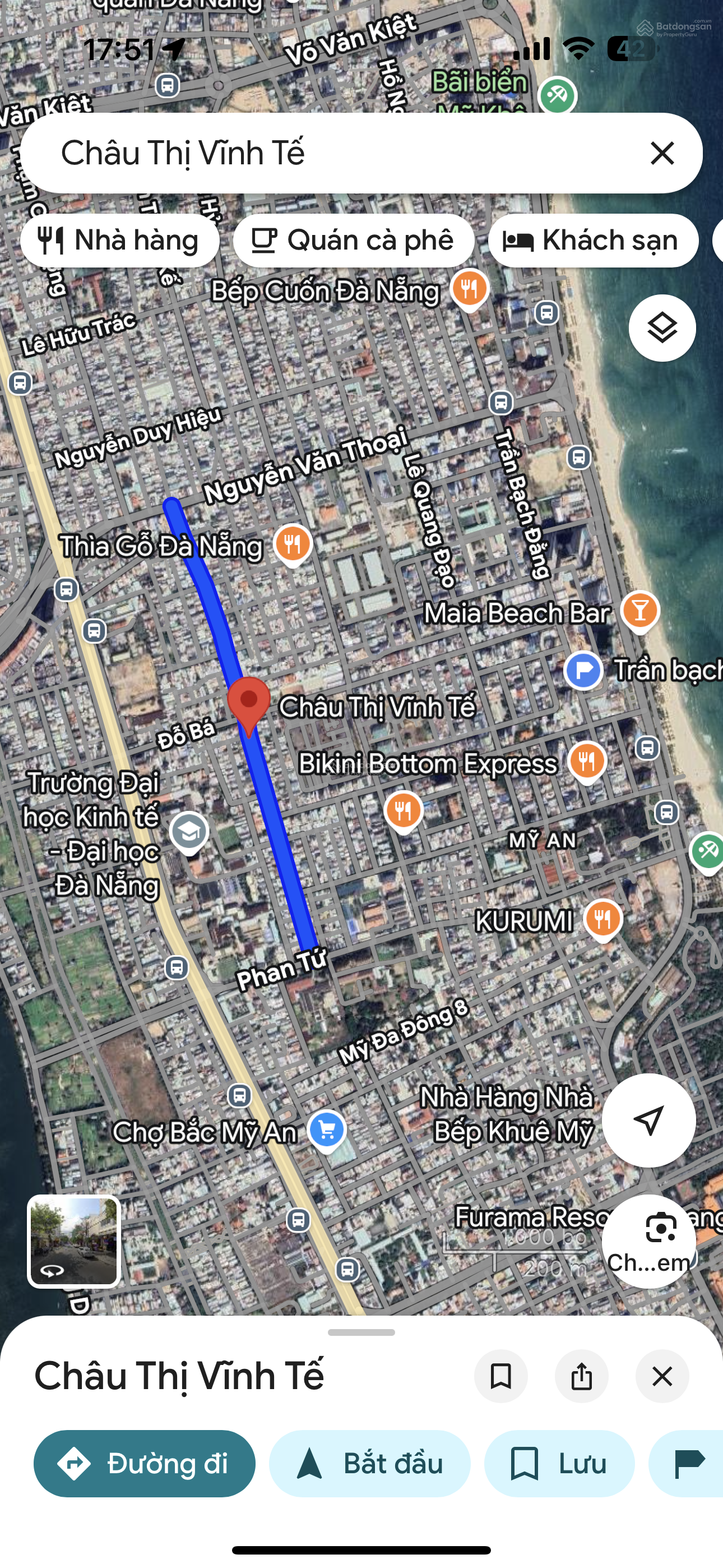Open the map layers button

click(661, 328)
